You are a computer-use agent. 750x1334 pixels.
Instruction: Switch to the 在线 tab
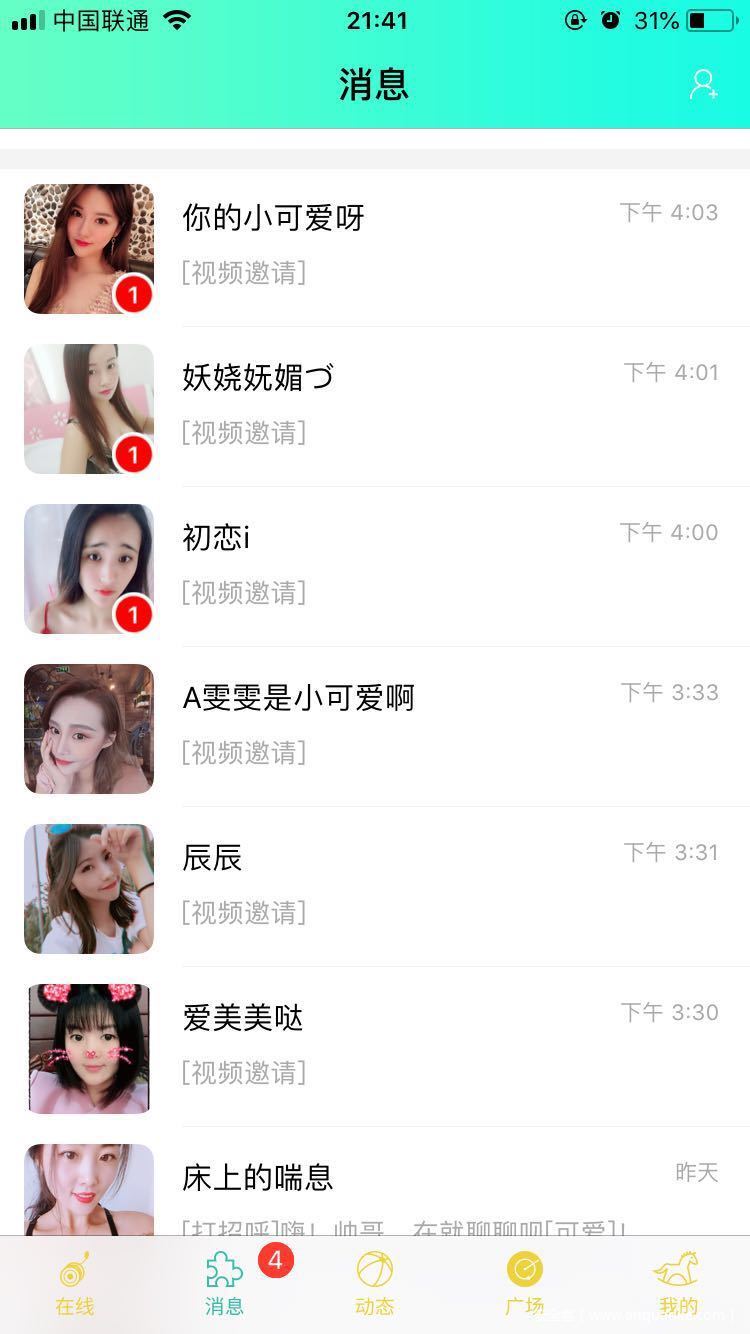coord(75,1284)
